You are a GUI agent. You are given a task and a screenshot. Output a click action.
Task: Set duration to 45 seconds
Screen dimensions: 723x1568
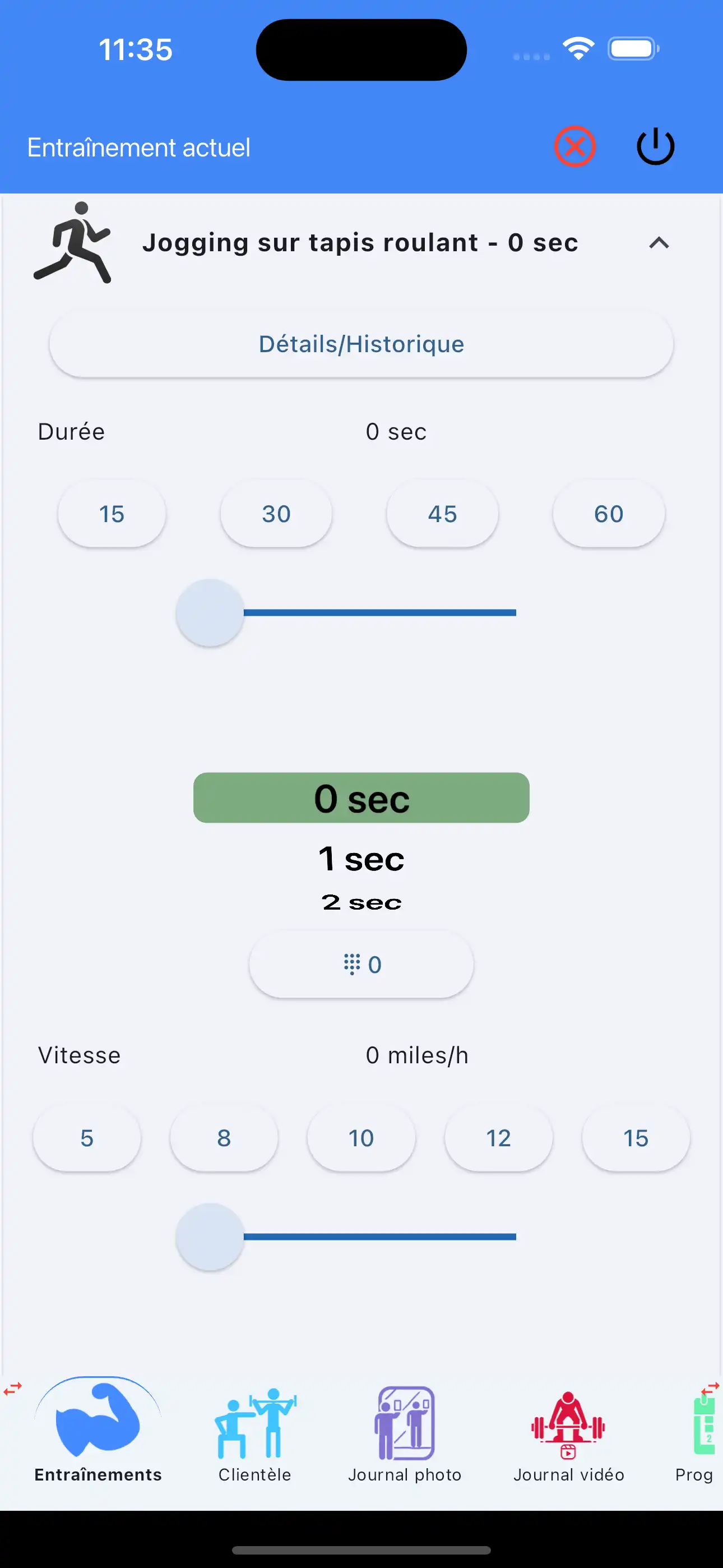pos(442,513)
